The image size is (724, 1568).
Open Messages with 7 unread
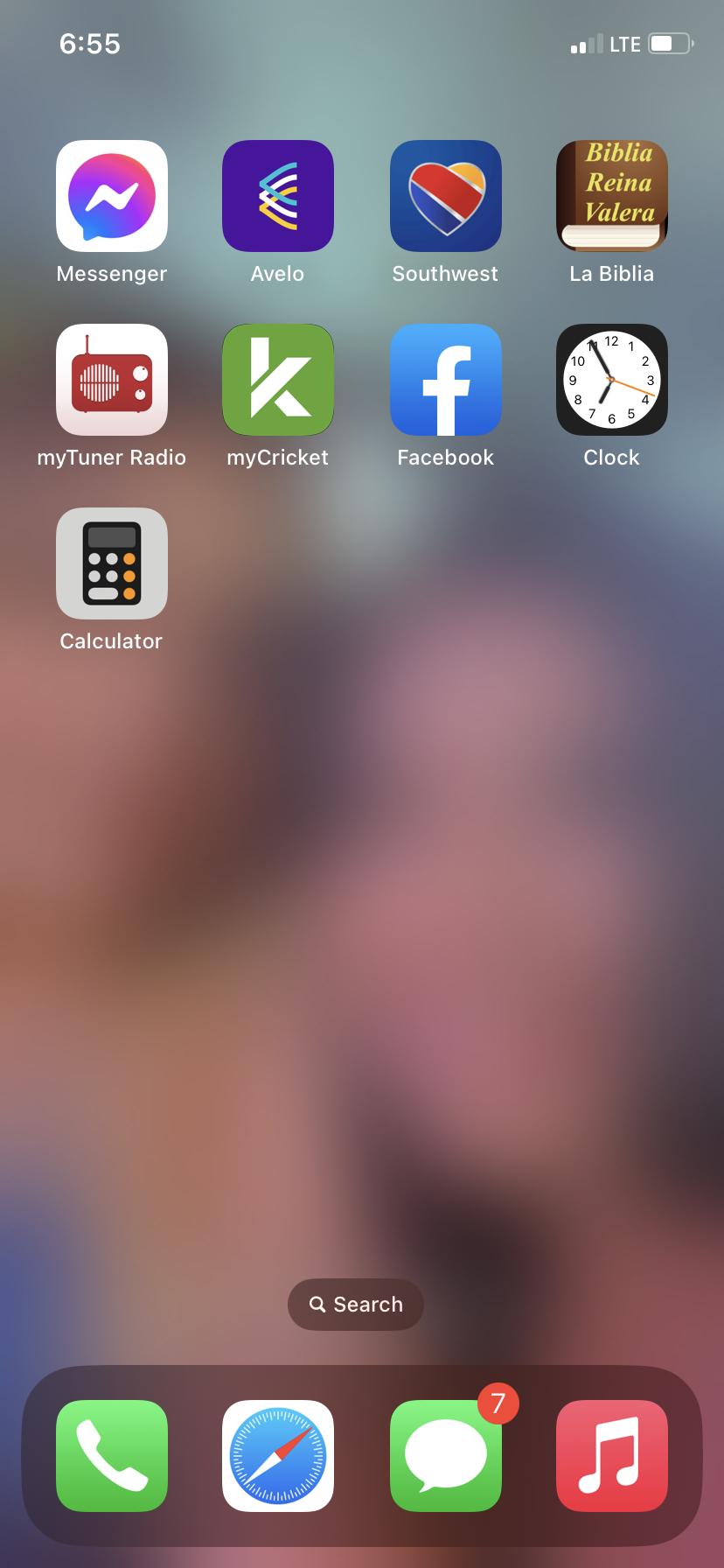(x=446, y=1456)
